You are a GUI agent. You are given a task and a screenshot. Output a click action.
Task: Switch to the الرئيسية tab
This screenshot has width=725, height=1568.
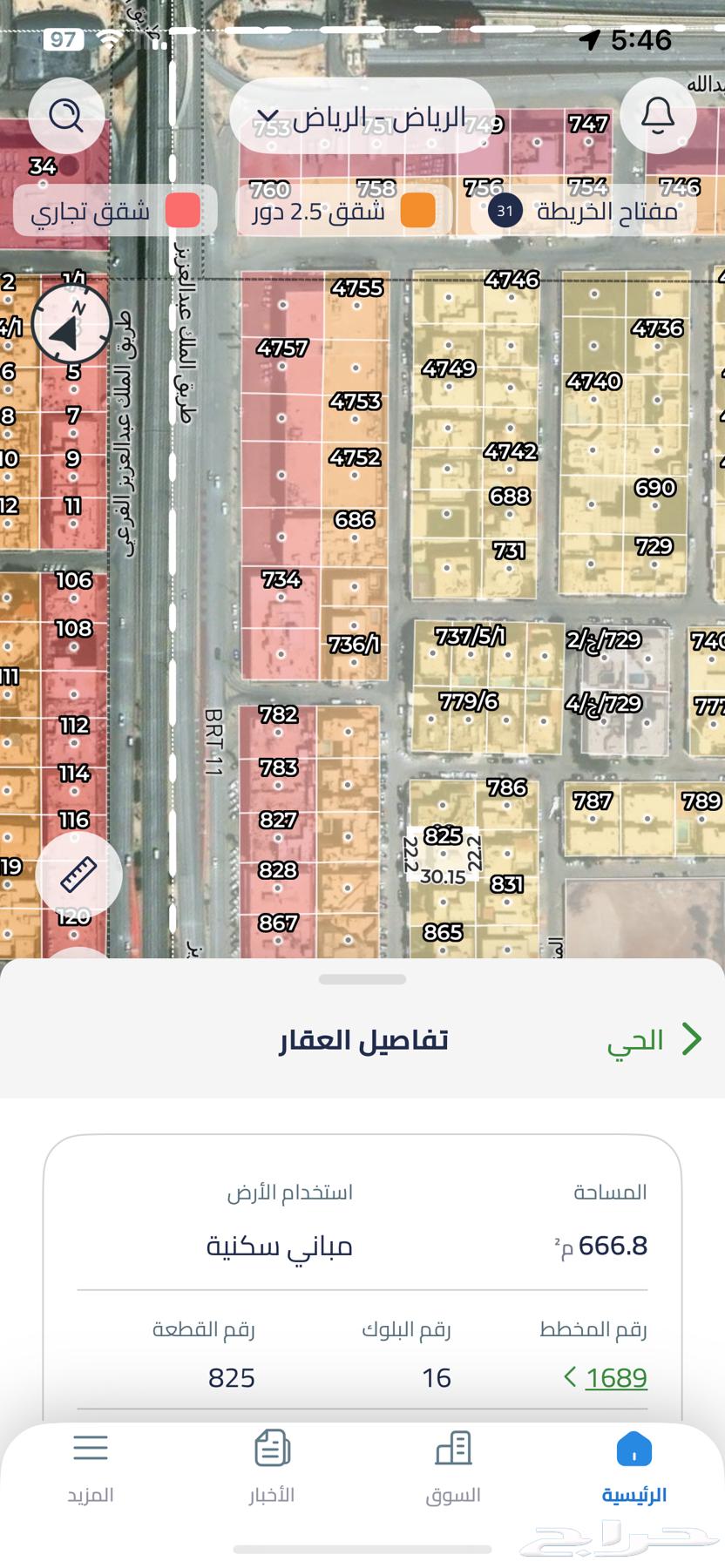click(x=634, y=1469)
